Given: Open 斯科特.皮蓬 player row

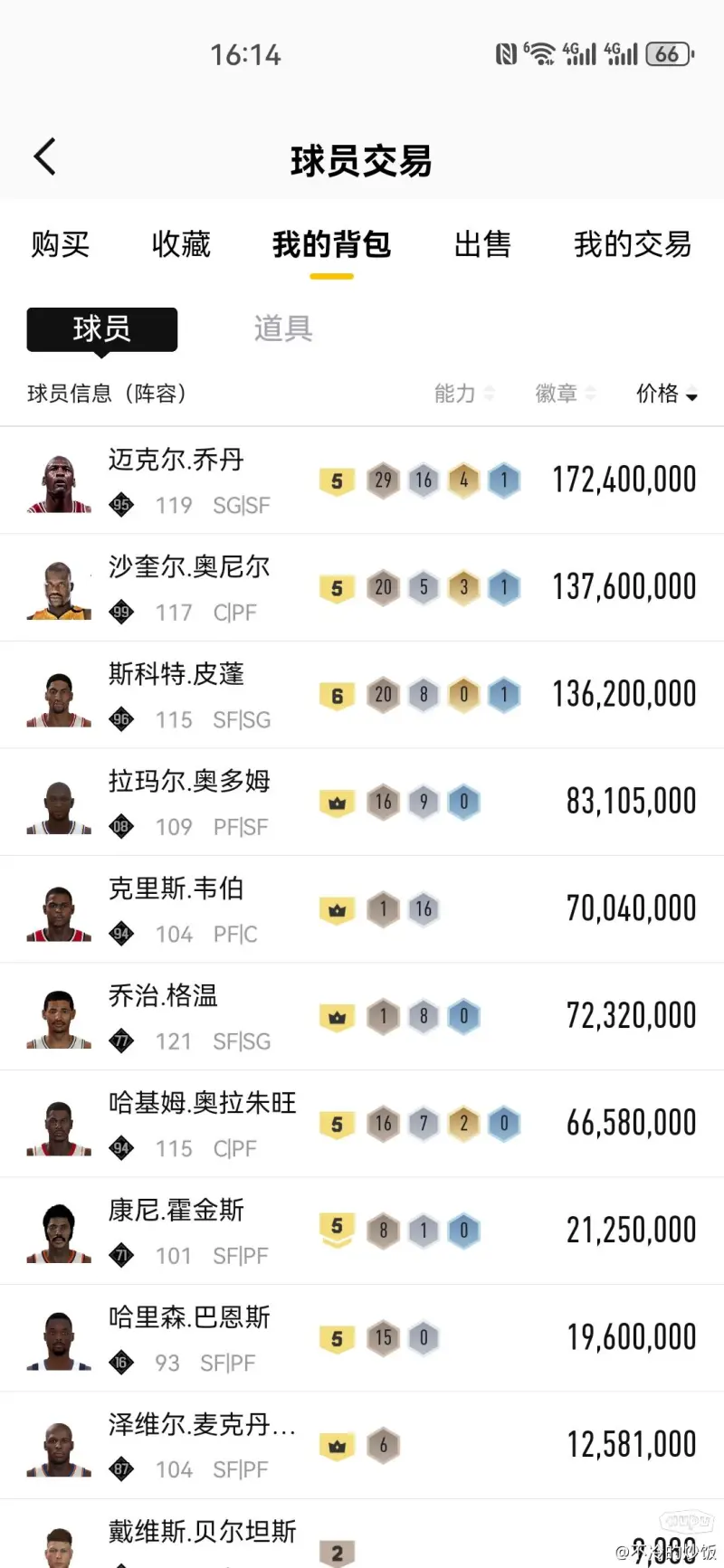Looking at the screenshot, I should click(362, 695).
